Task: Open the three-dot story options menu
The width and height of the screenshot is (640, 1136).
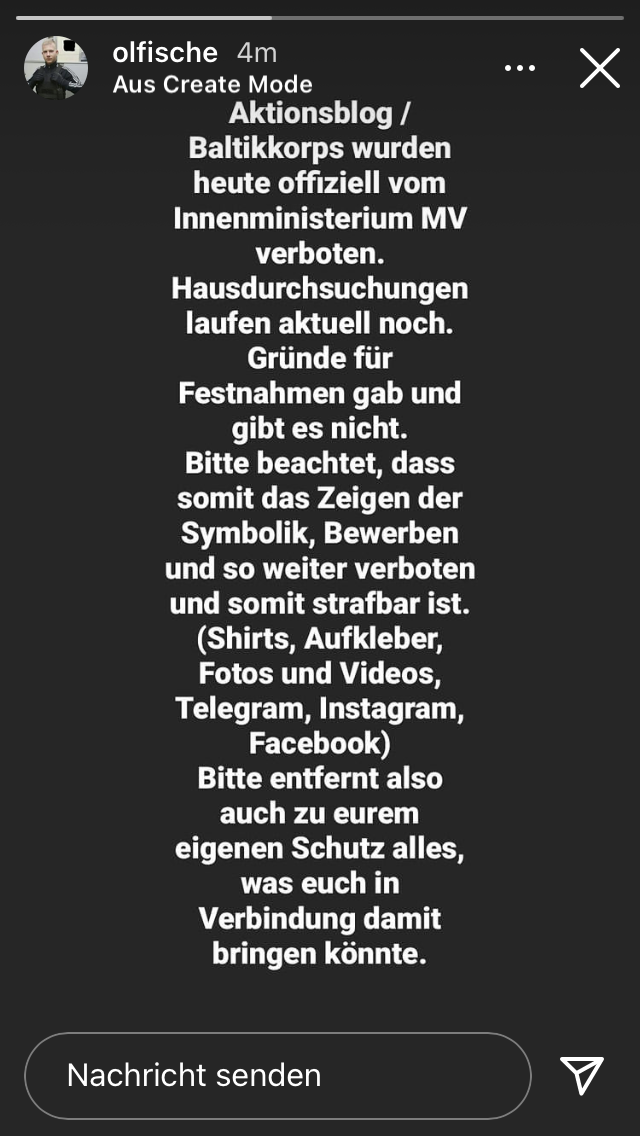Action: 520,68
